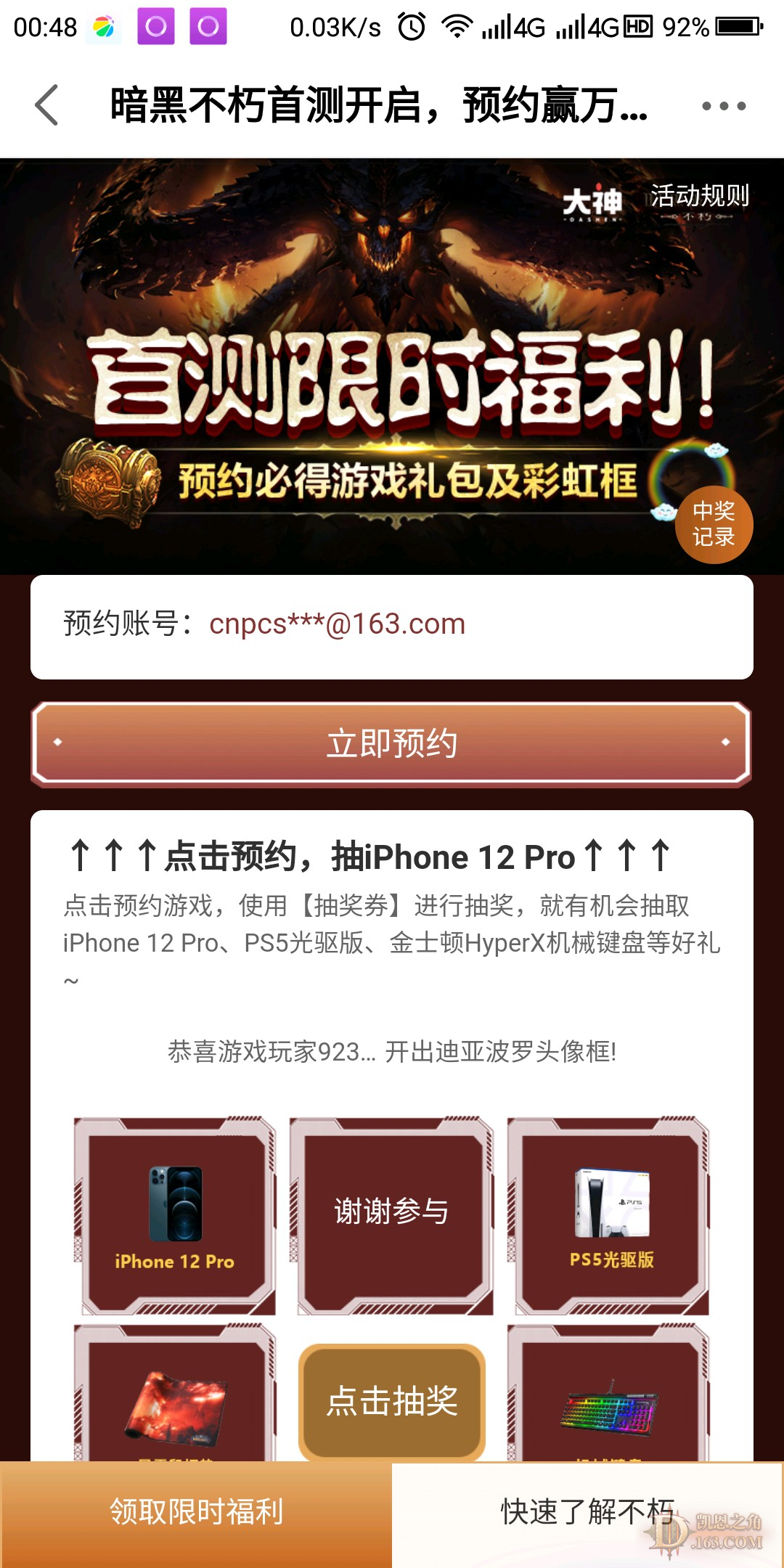Switch to 快速了解不朽 tab
Screen dimensions: 784x1568
587,1513
